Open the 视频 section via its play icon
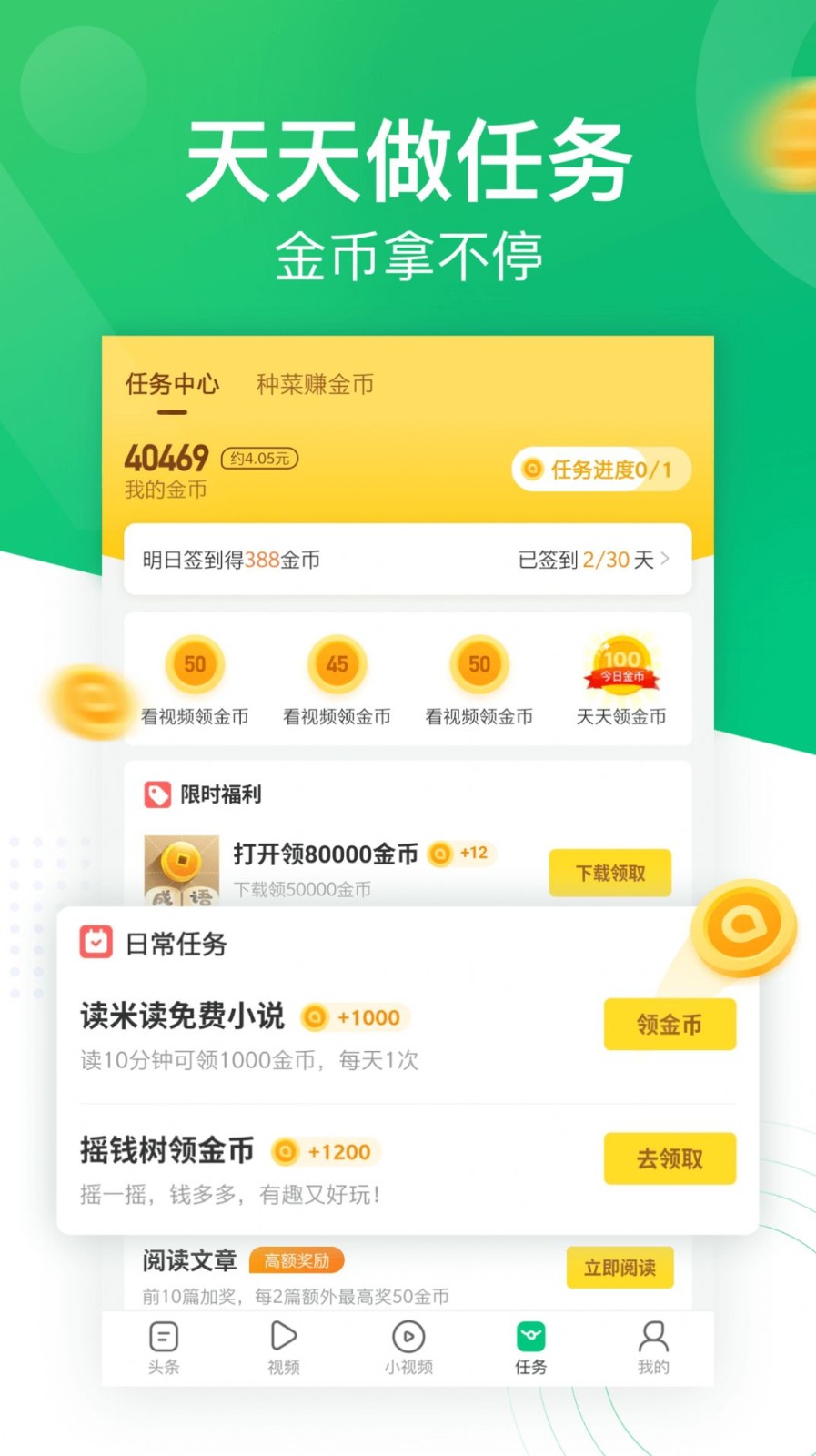Viewport: 816px width, 1456px height. (285, 1337)
